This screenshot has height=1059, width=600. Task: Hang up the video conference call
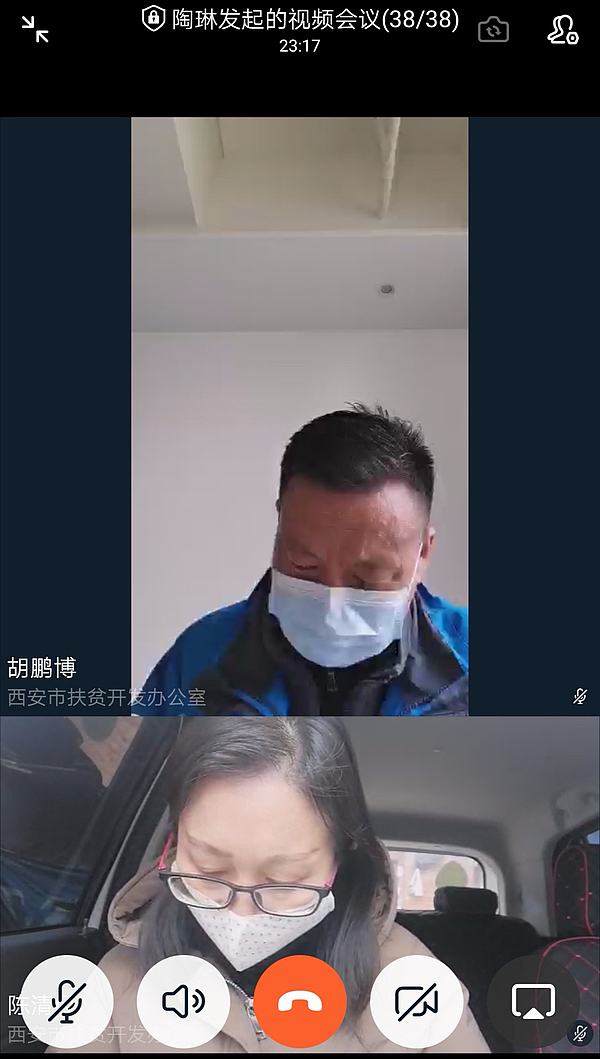click(300, 1001)
